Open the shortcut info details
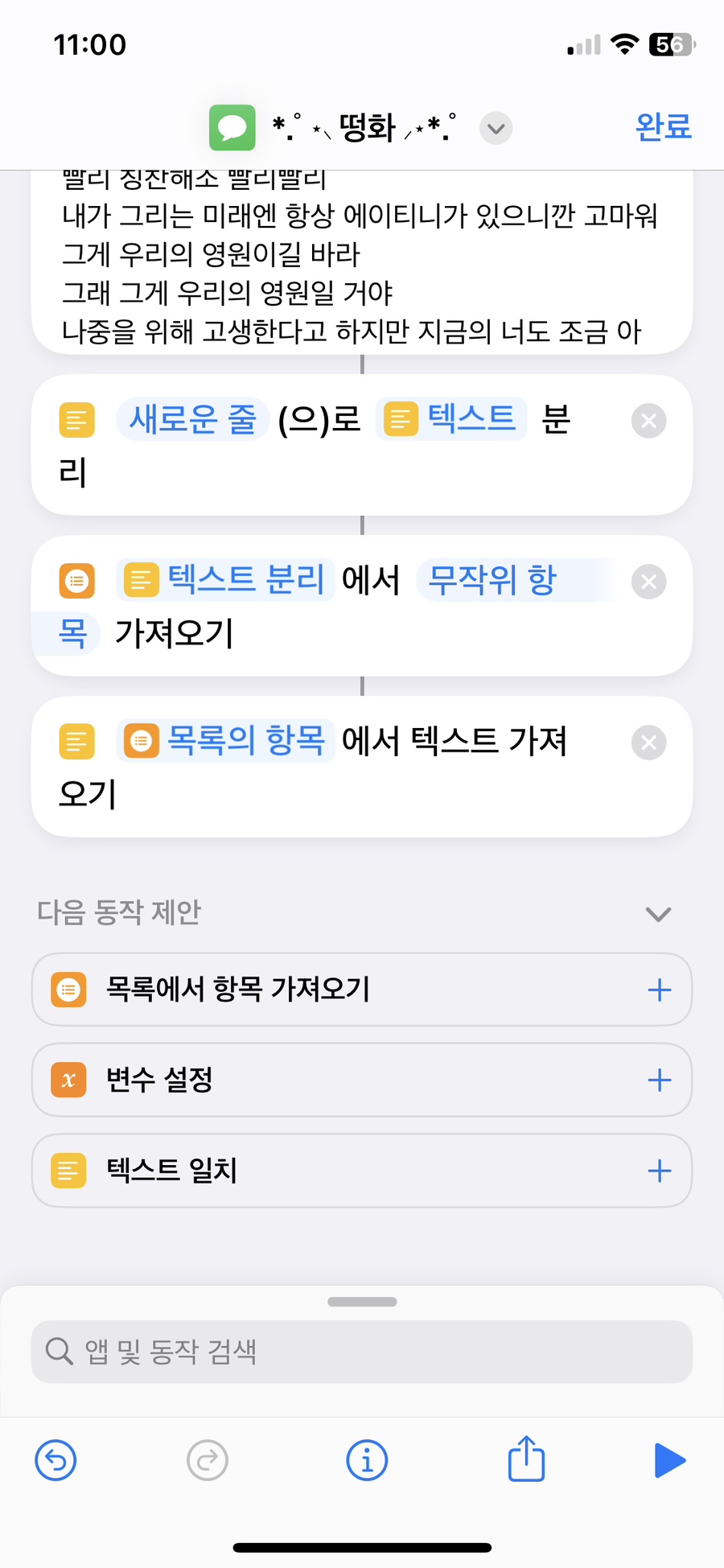724x1568 pixels. pos(367,1460)
